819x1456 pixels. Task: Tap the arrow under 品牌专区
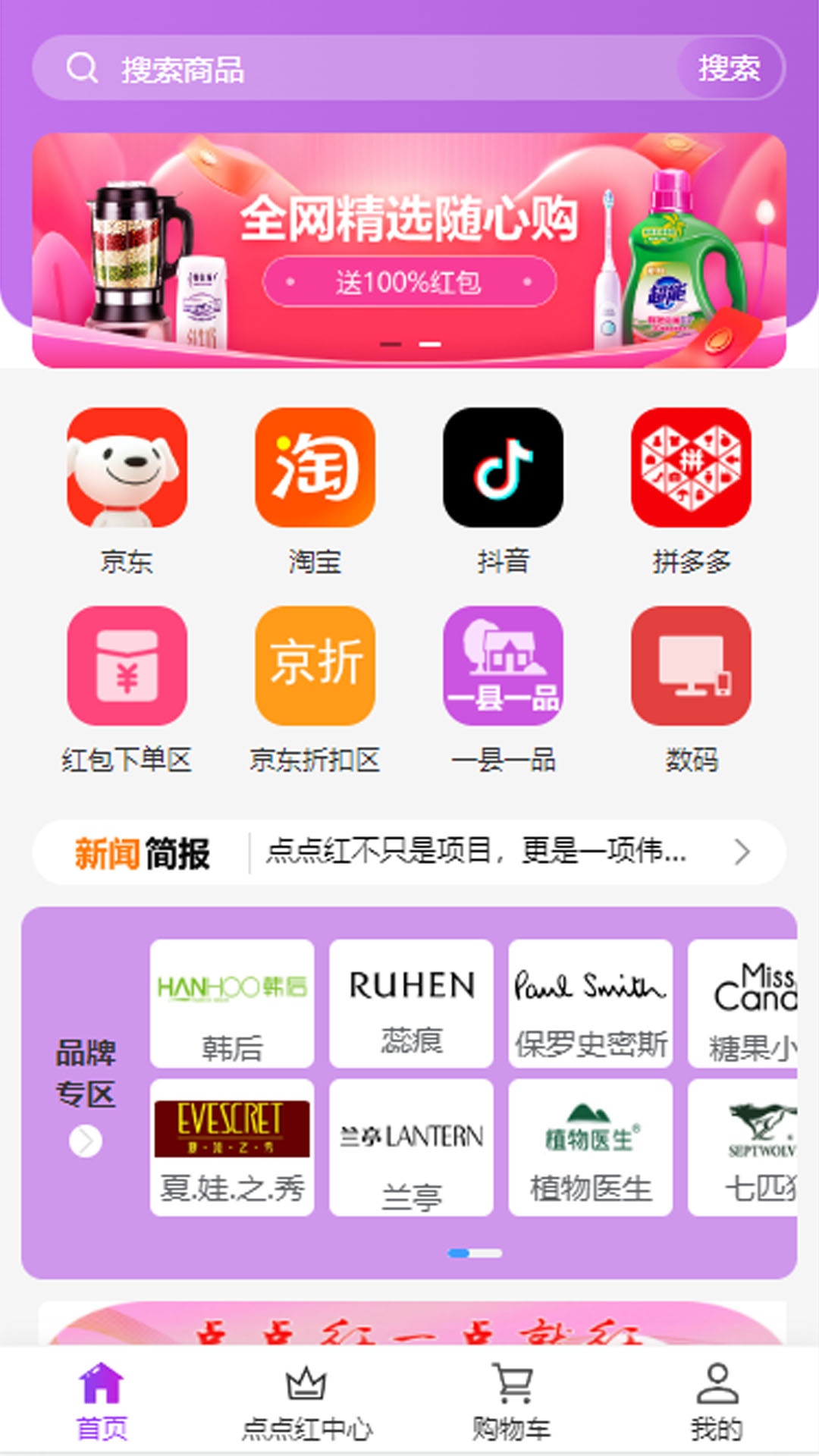86,1141
